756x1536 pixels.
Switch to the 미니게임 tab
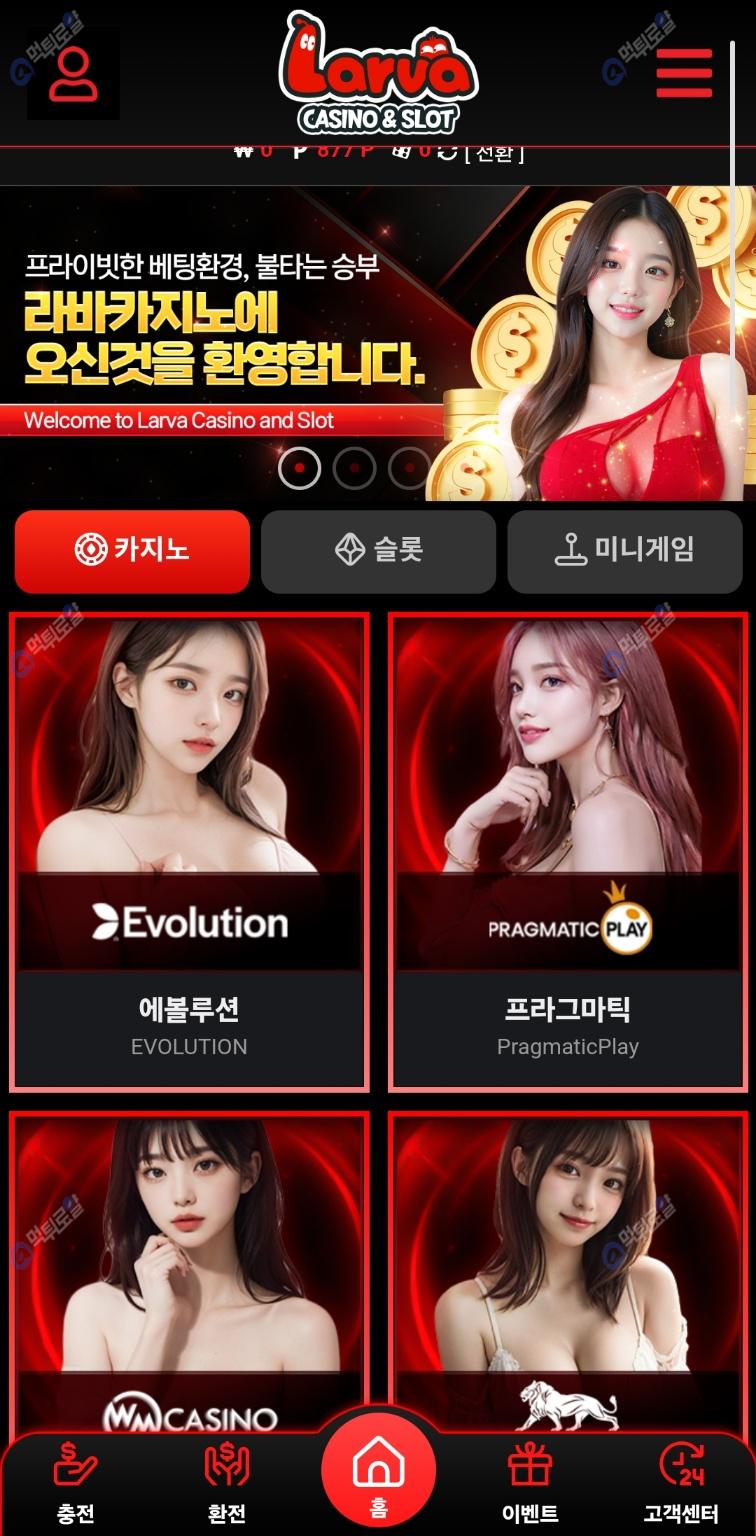(624, 550)
